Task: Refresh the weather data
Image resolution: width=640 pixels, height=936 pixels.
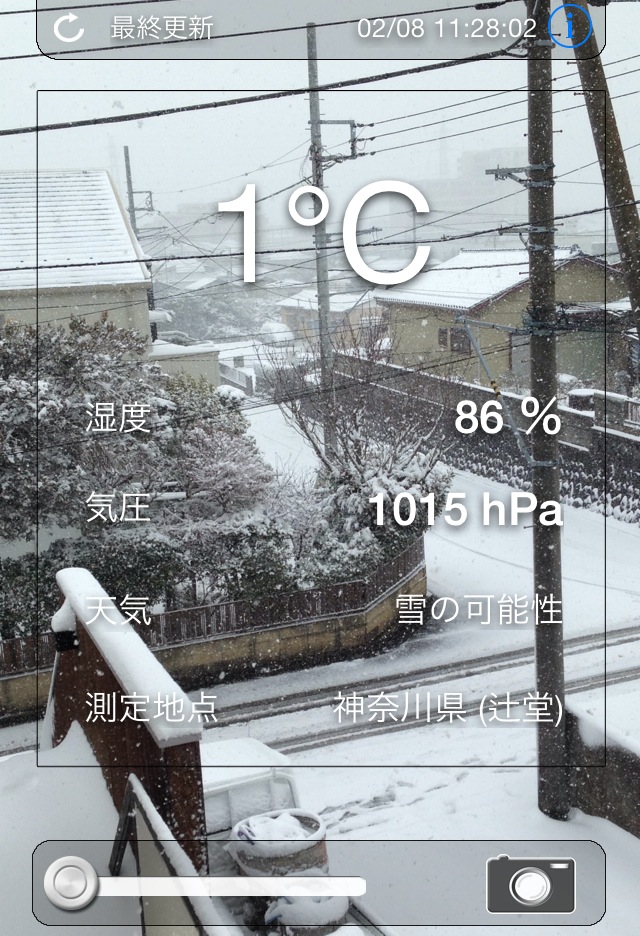Action: click(68, 27)
